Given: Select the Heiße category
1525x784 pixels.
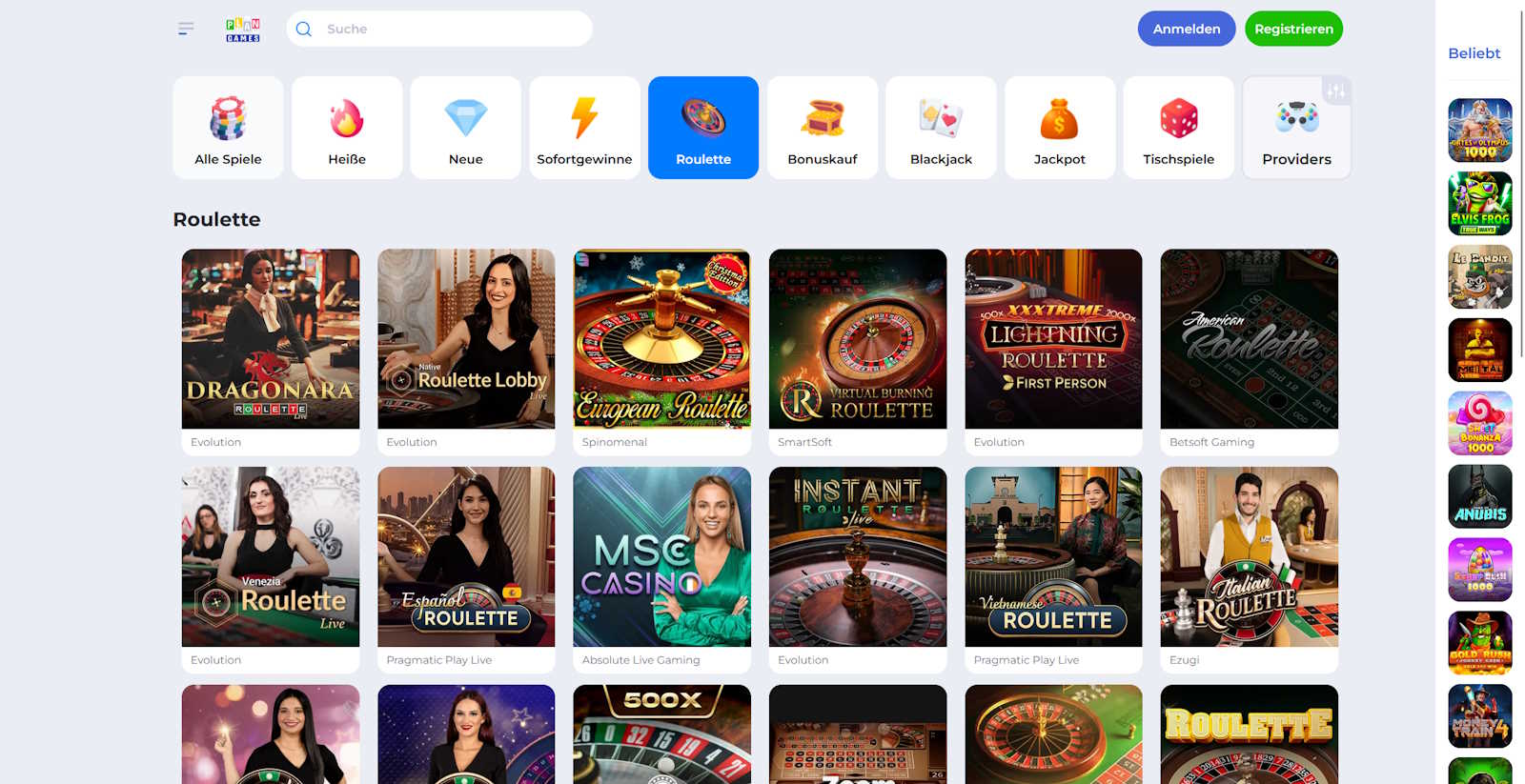Looking at the screenshot, I should point(347,128).
